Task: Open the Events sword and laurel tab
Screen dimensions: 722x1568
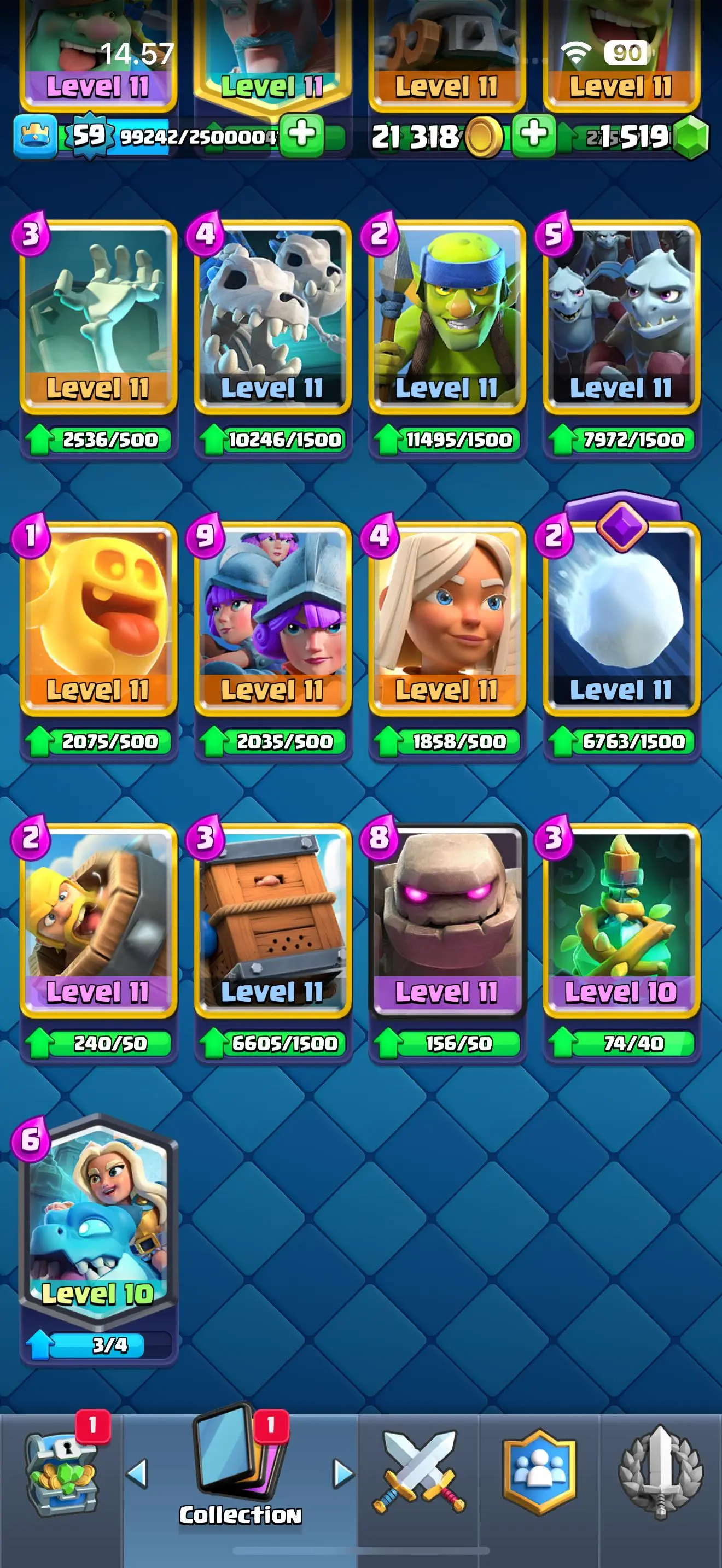Action: coord(661,1473)
